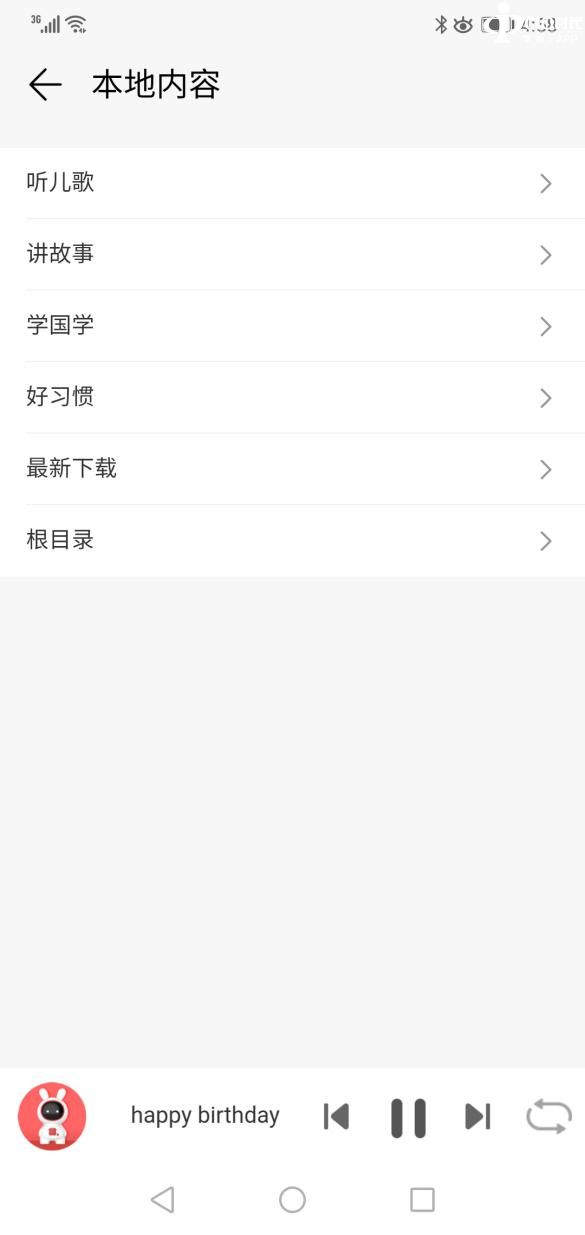Screen dimensions: 585x1235
Task: Skip to the next track
Action: (x=478, y=1116)
